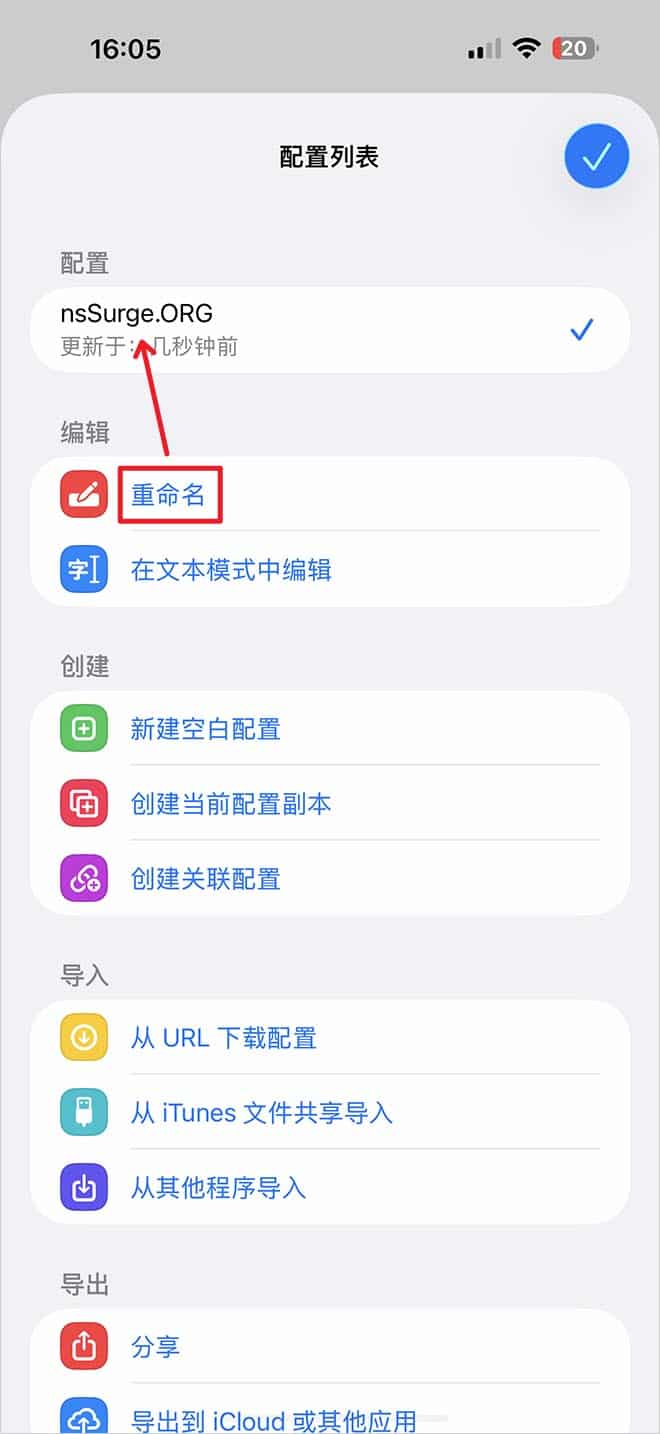
Task: Confirm with the blue checkmark button
Action: pos(596,156)
